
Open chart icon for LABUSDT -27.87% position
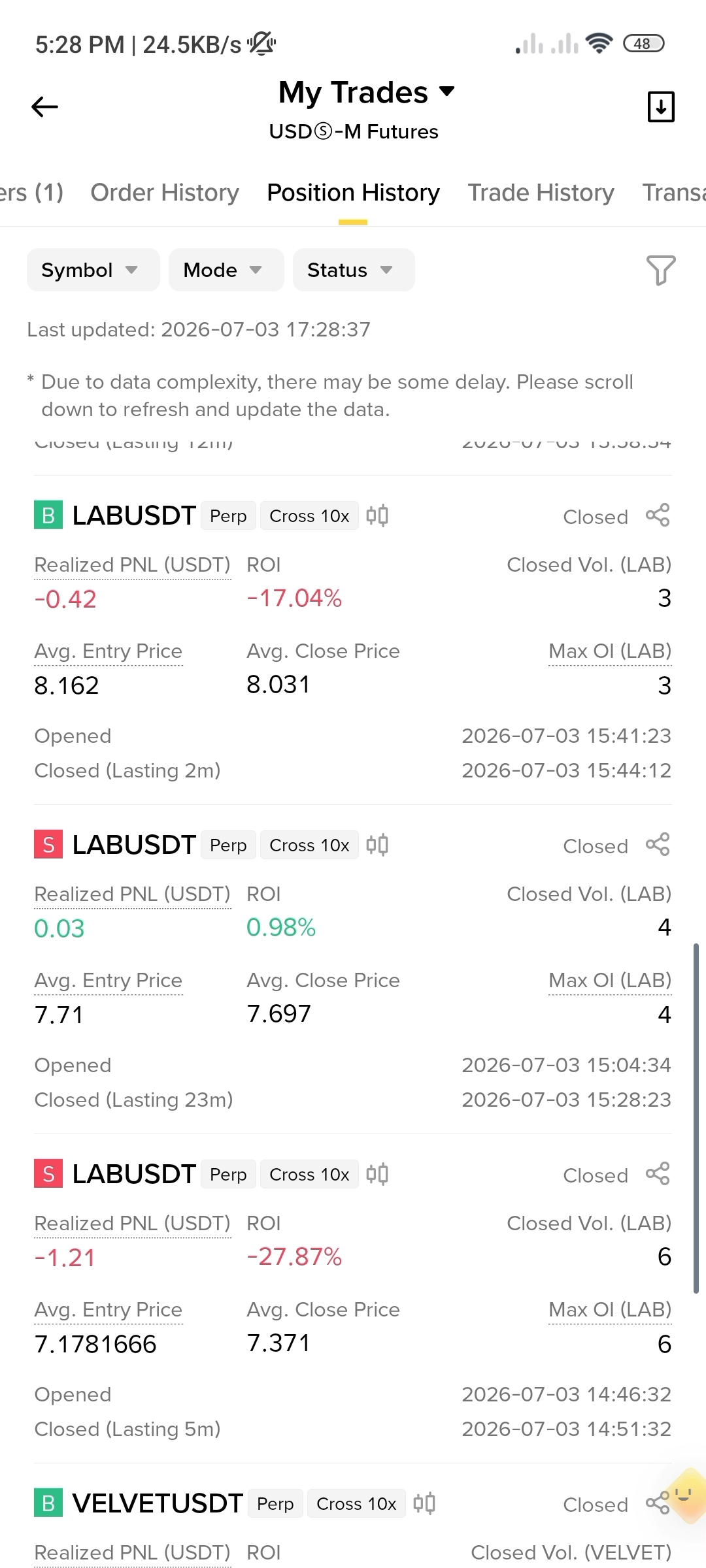pos(377,1174)
